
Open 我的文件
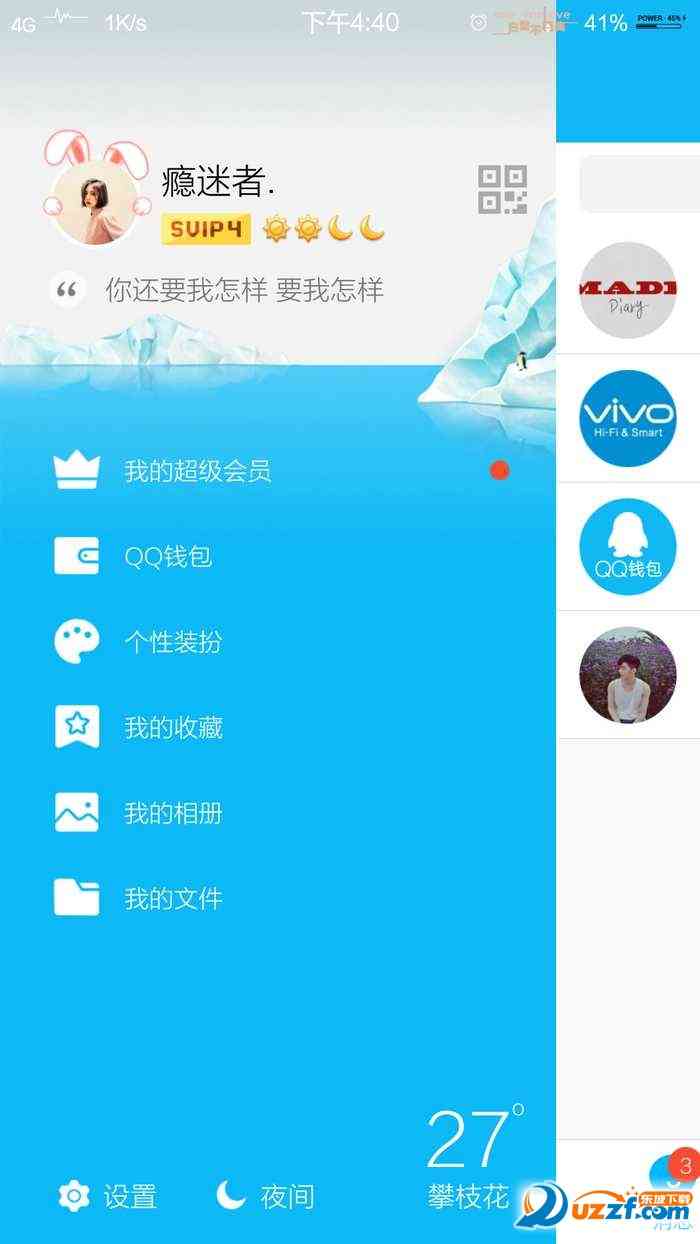coord(172,898)
